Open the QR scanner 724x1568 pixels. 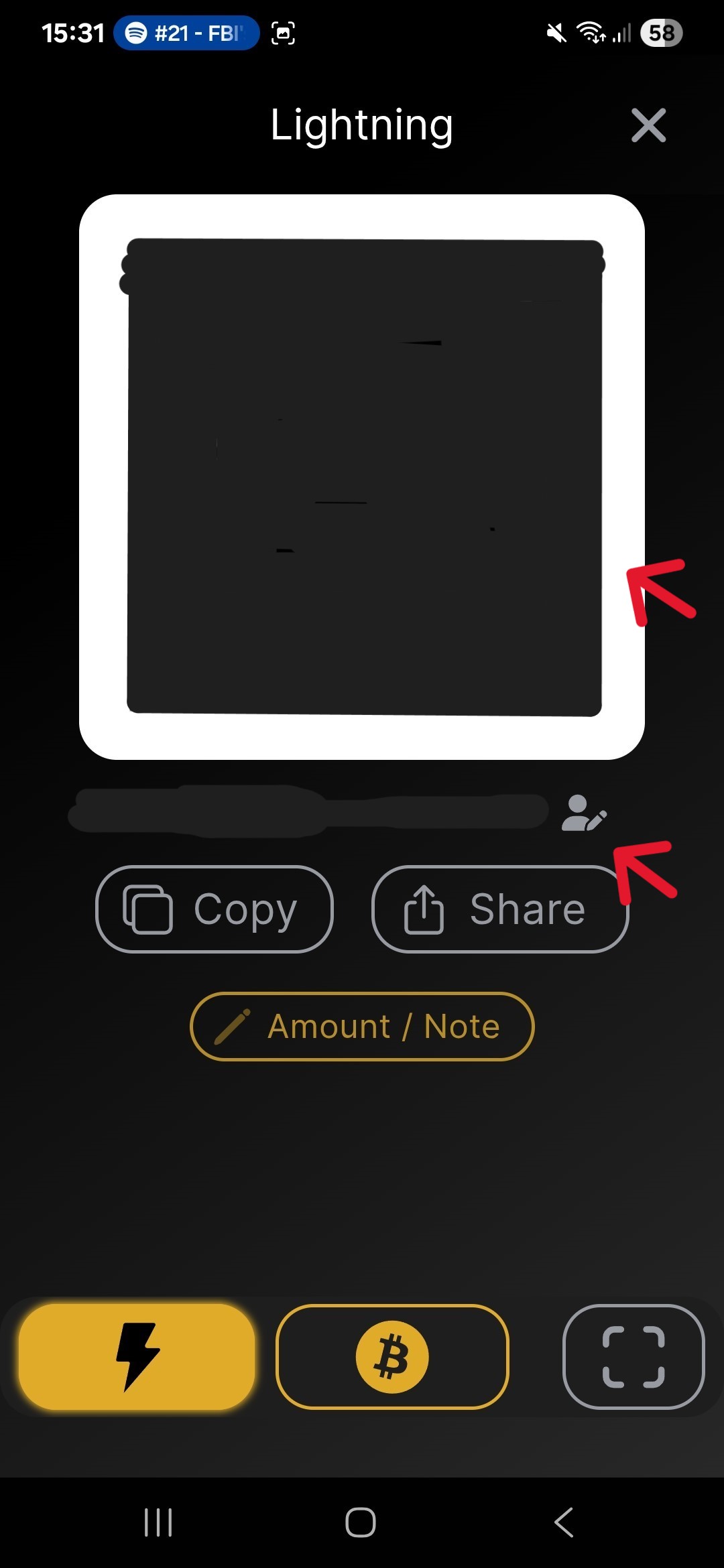633,1357
